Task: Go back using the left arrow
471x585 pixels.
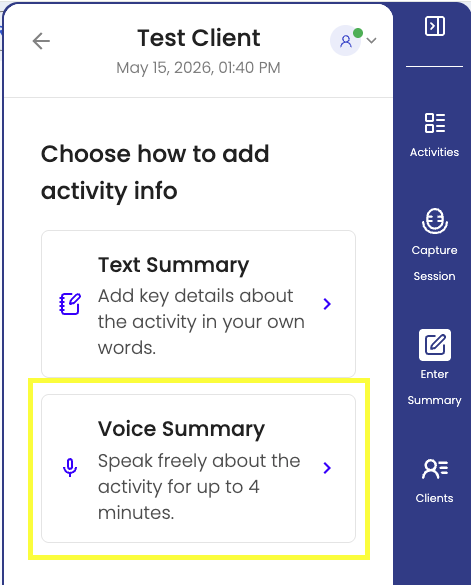Action: point(41,41)
